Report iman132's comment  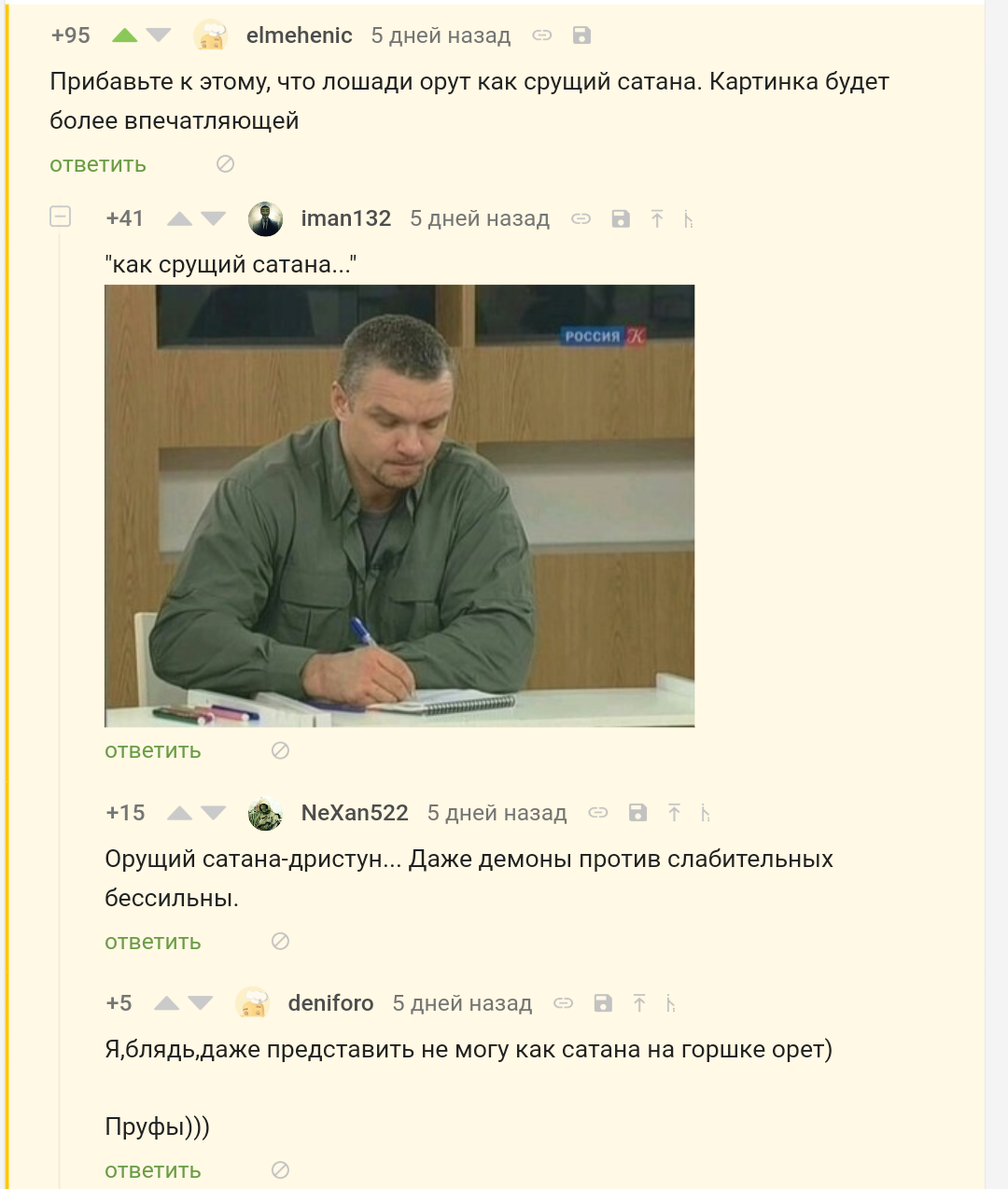pos(280,750)
